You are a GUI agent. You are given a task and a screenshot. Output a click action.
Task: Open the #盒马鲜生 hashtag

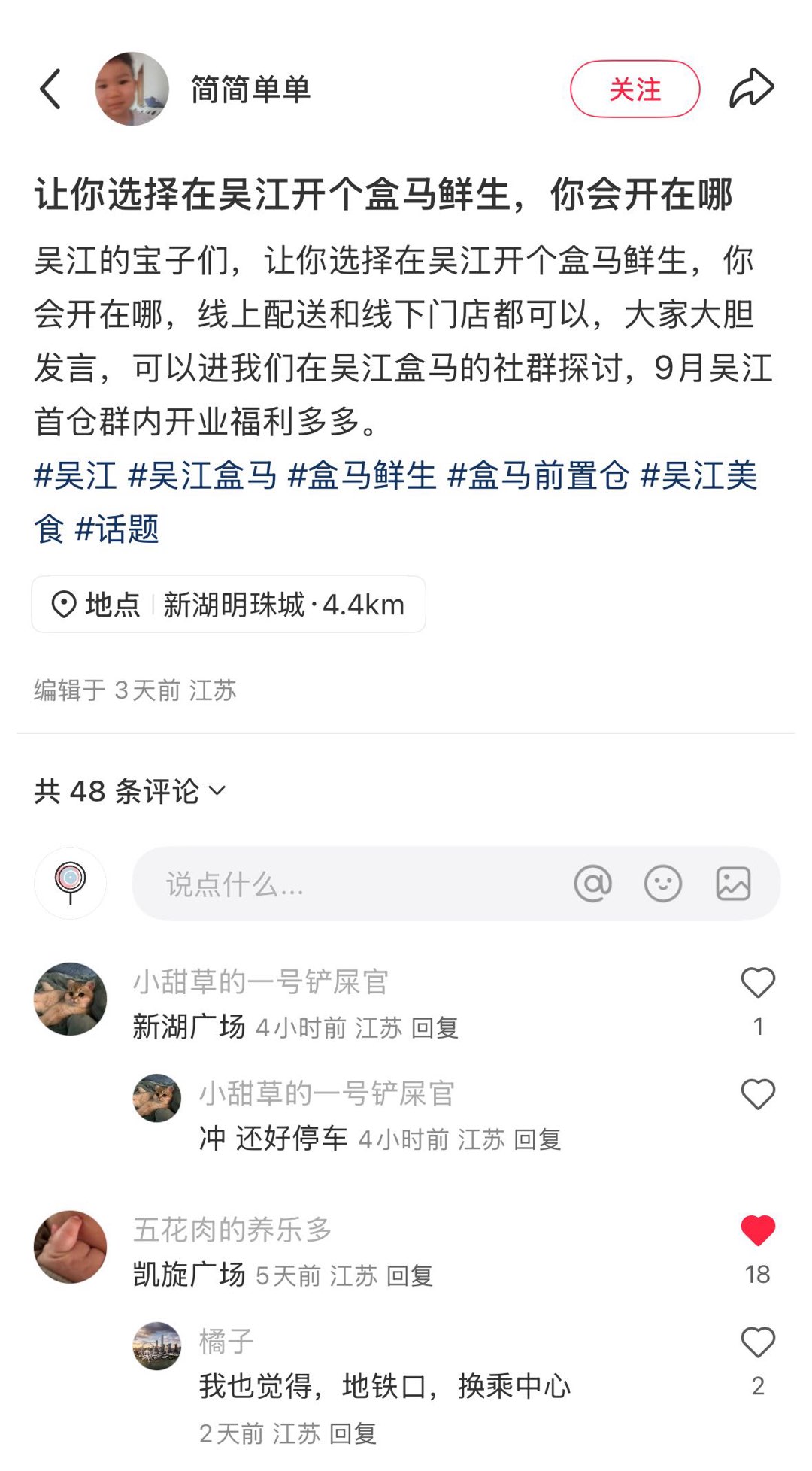362,475
